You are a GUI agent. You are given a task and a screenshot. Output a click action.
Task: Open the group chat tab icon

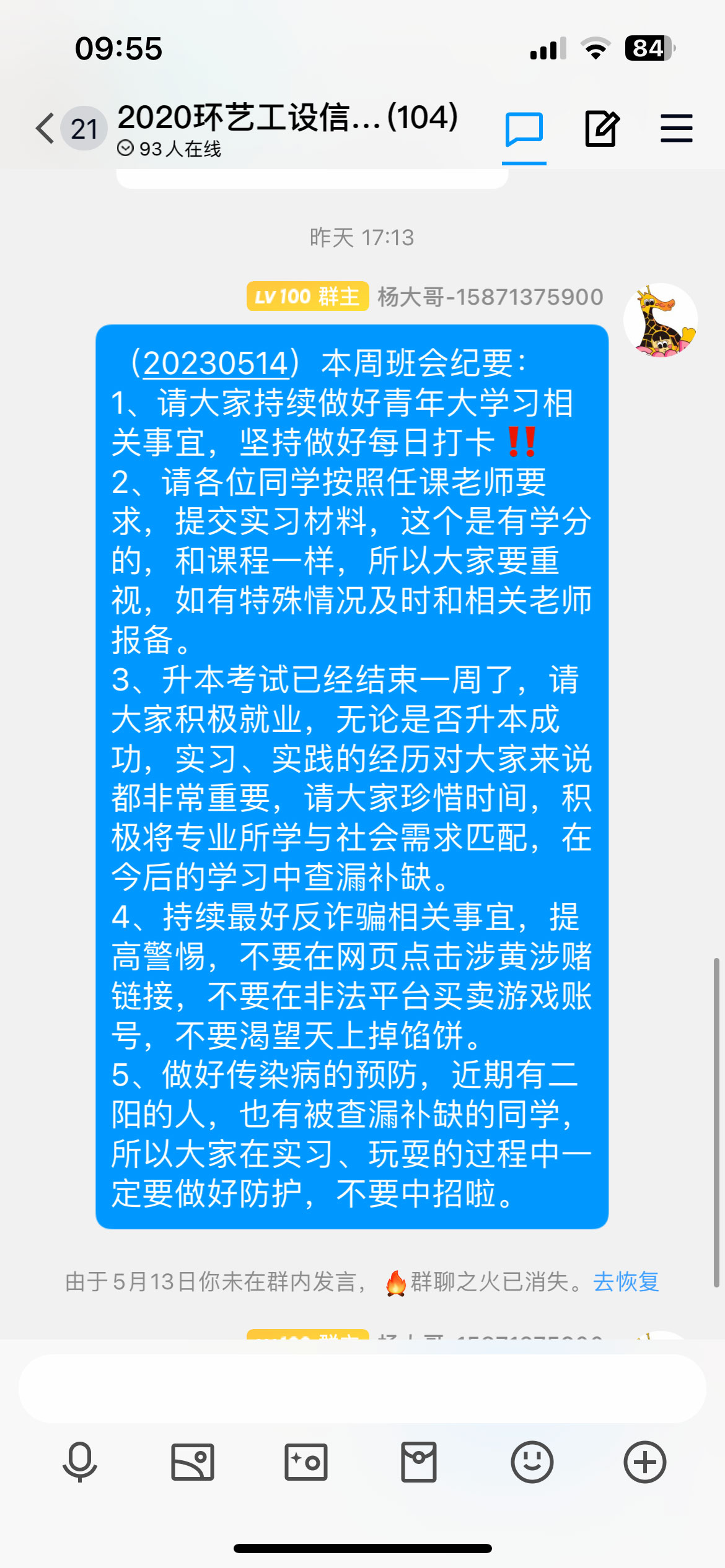[524, 129]
